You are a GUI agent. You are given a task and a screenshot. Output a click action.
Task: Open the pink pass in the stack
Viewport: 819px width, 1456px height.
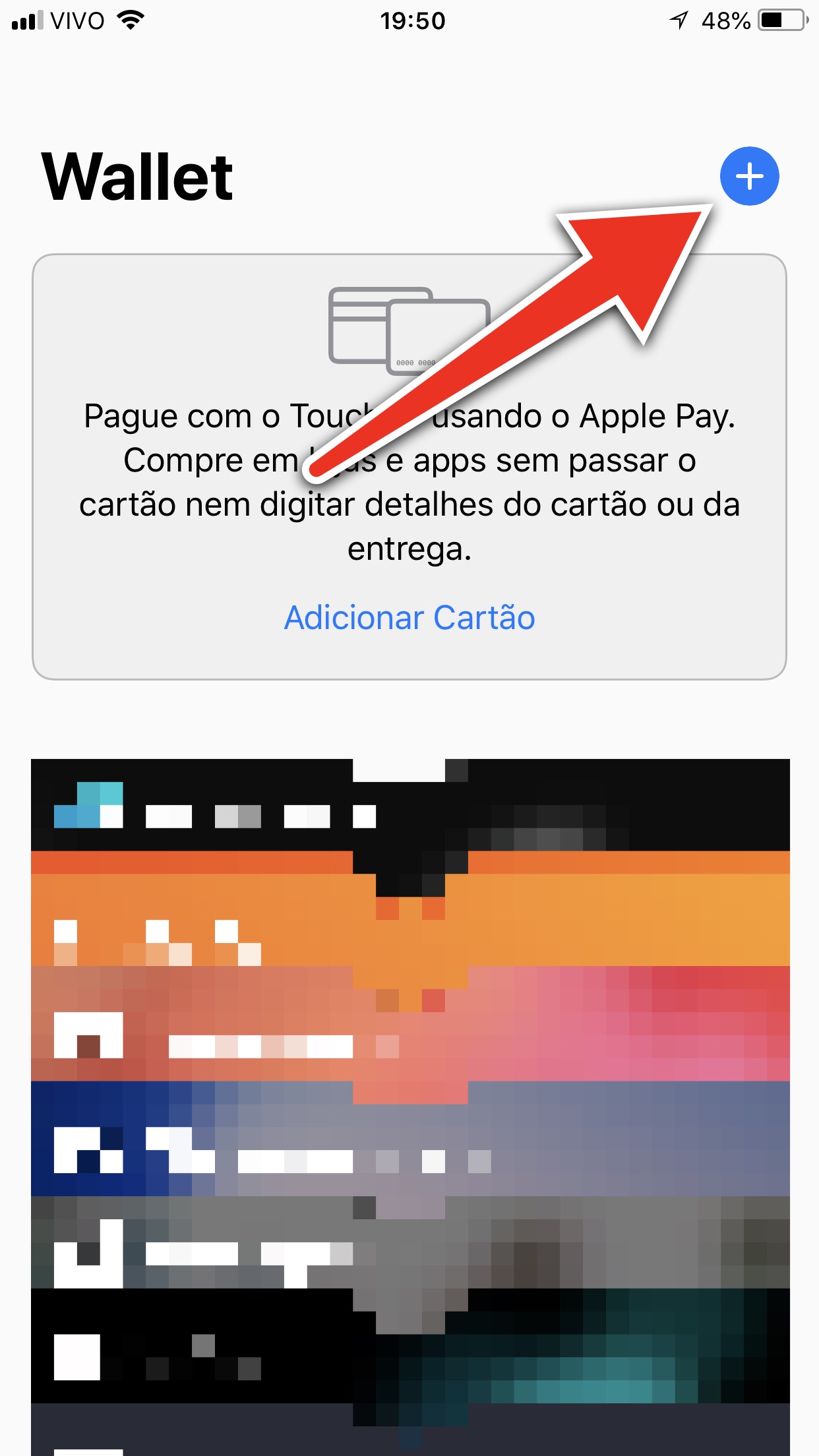[x=409, y=1024]
